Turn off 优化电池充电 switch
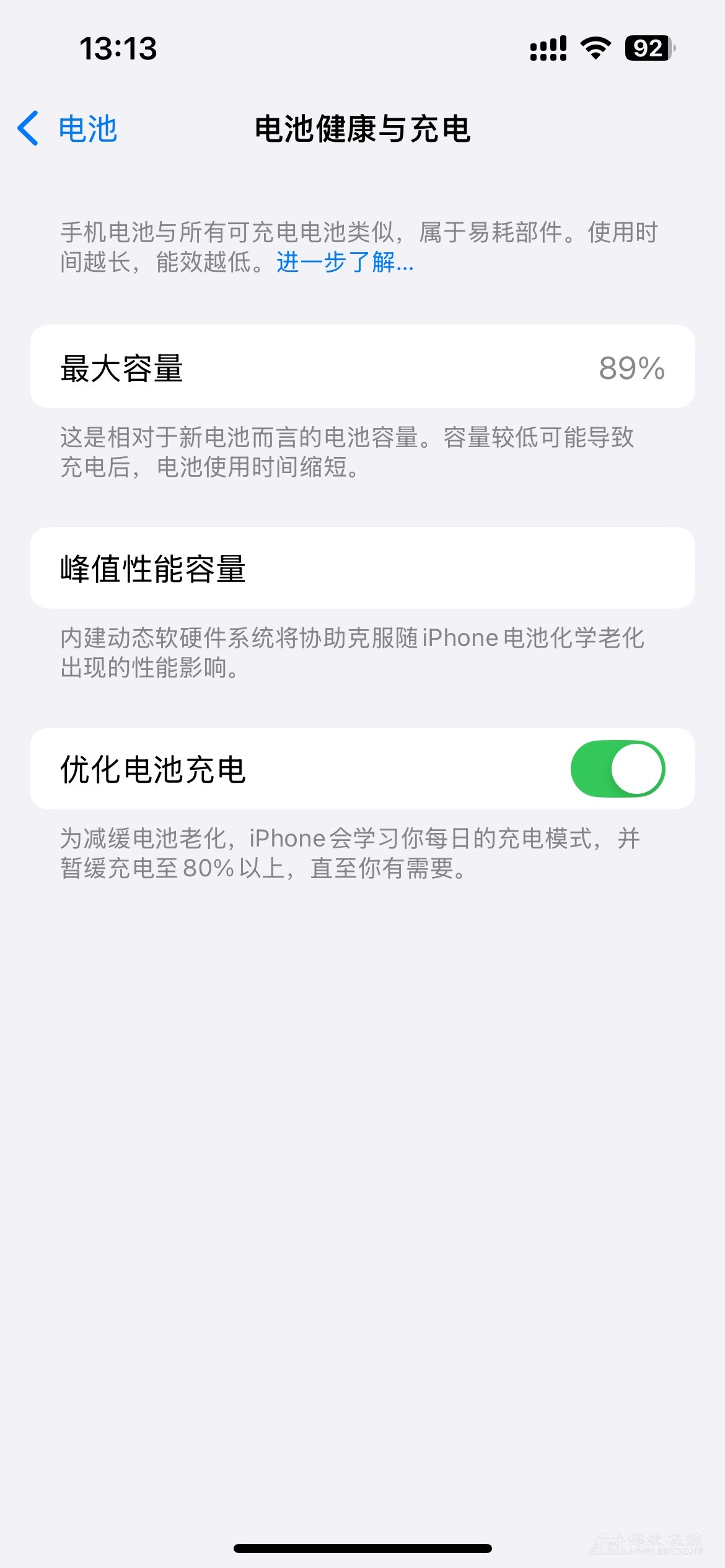This screenshot has width=725, height=1568. (x=617, y=769)
